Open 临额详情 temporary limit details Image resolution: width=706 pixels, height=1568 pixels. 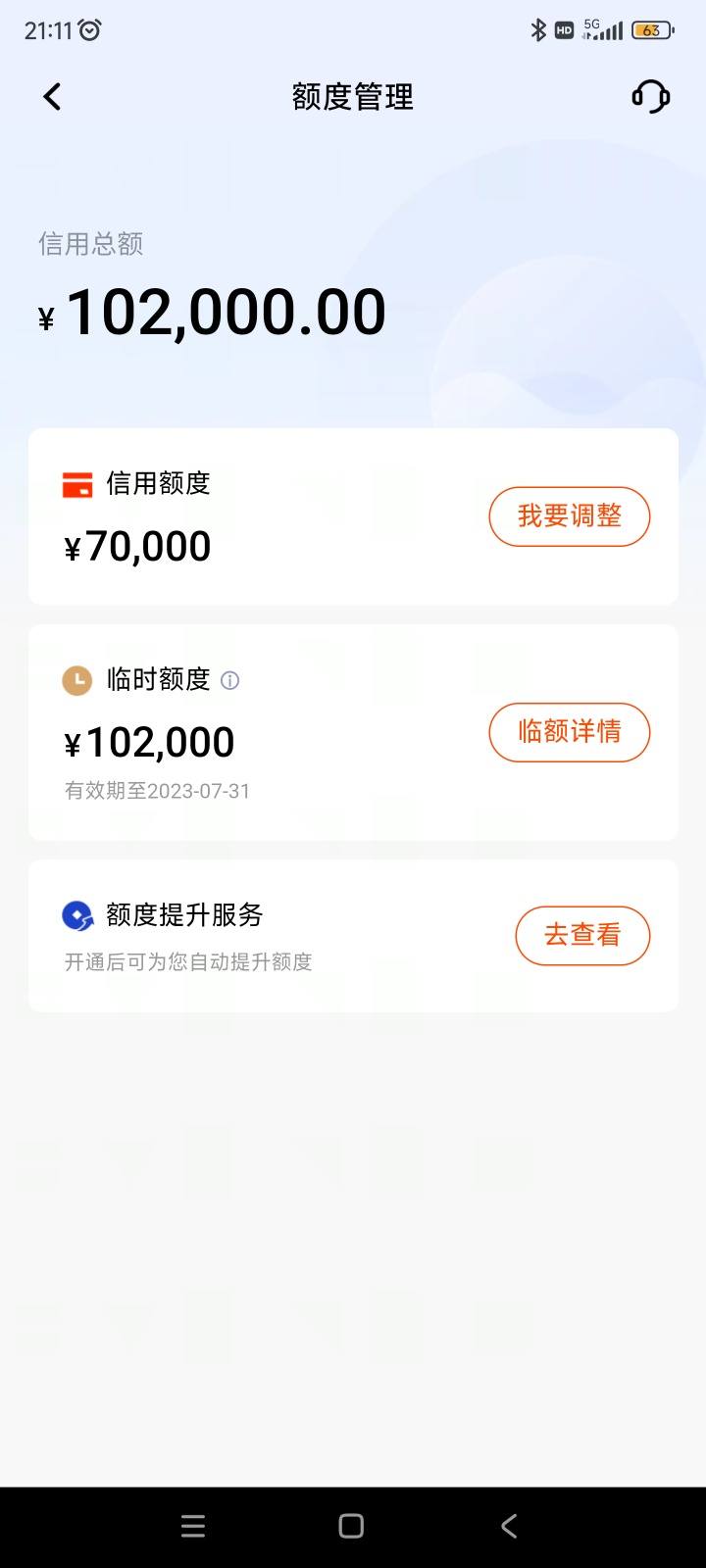coord(570,732)
